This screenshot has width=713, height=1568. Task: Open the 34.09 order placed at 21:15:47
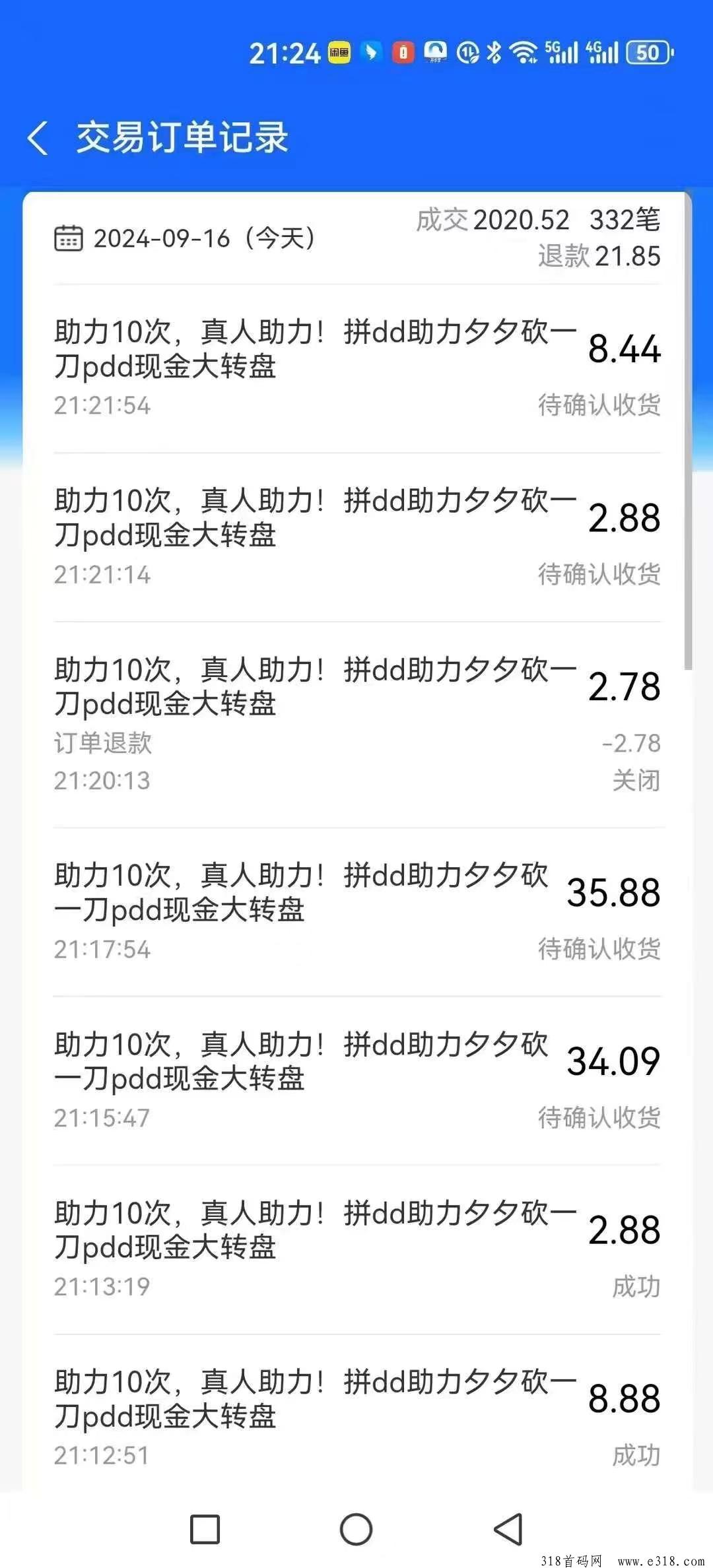pos(357,1081)
